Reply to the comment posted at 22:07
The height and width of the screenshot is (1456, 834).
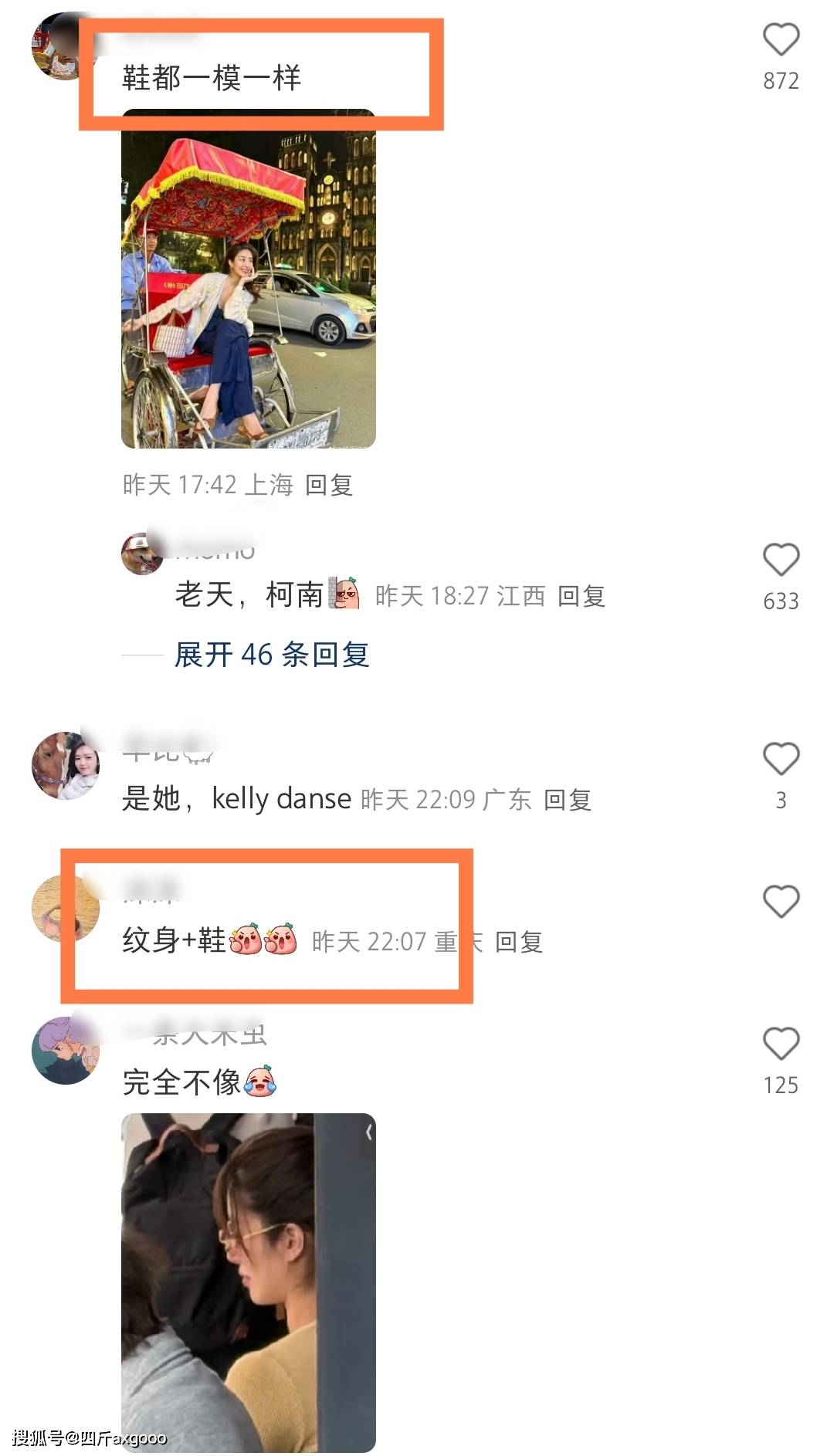(518, 942)
